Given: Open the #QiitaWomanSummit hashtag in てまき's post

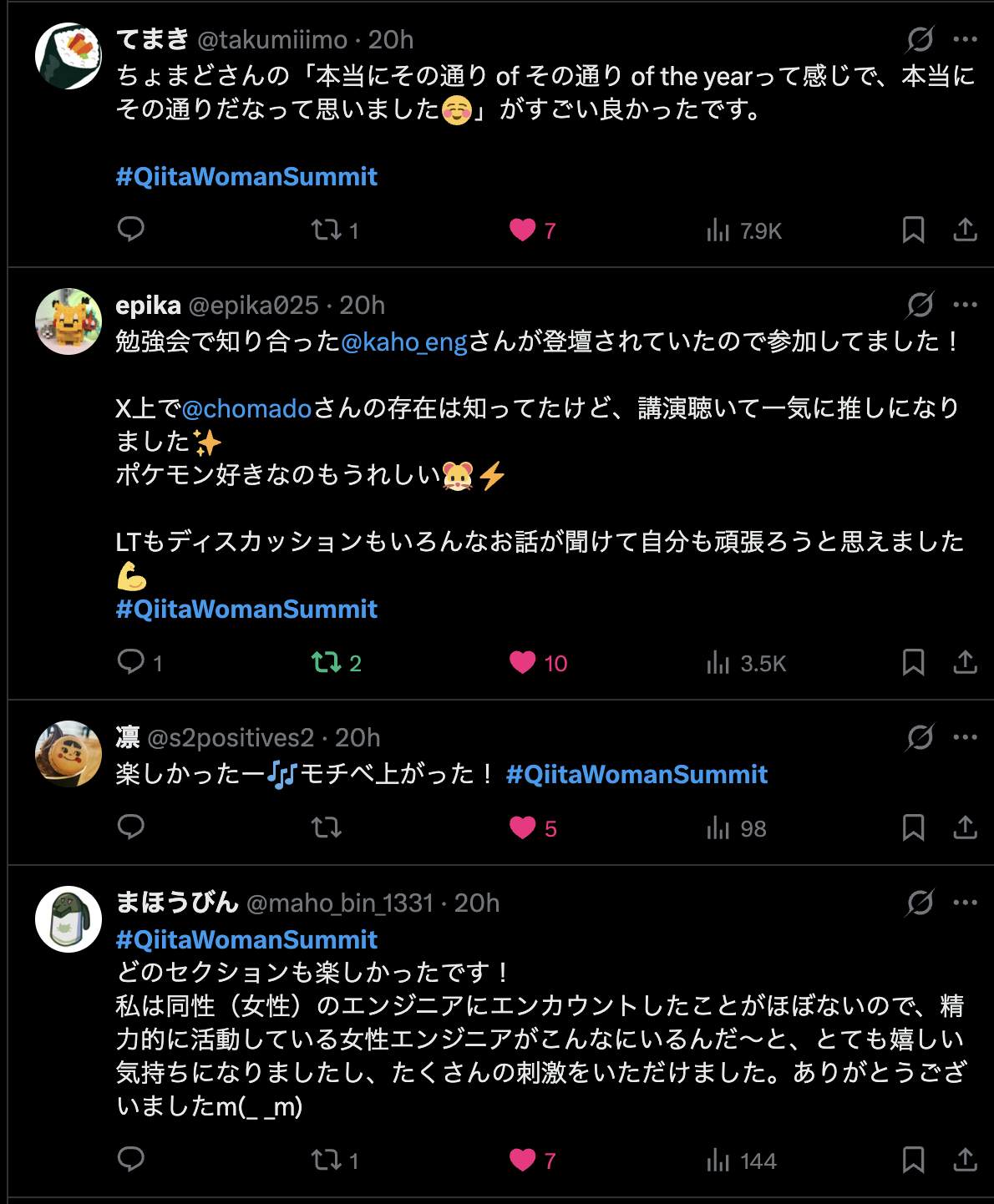Looking at the screenshot, I should [246, 177].
